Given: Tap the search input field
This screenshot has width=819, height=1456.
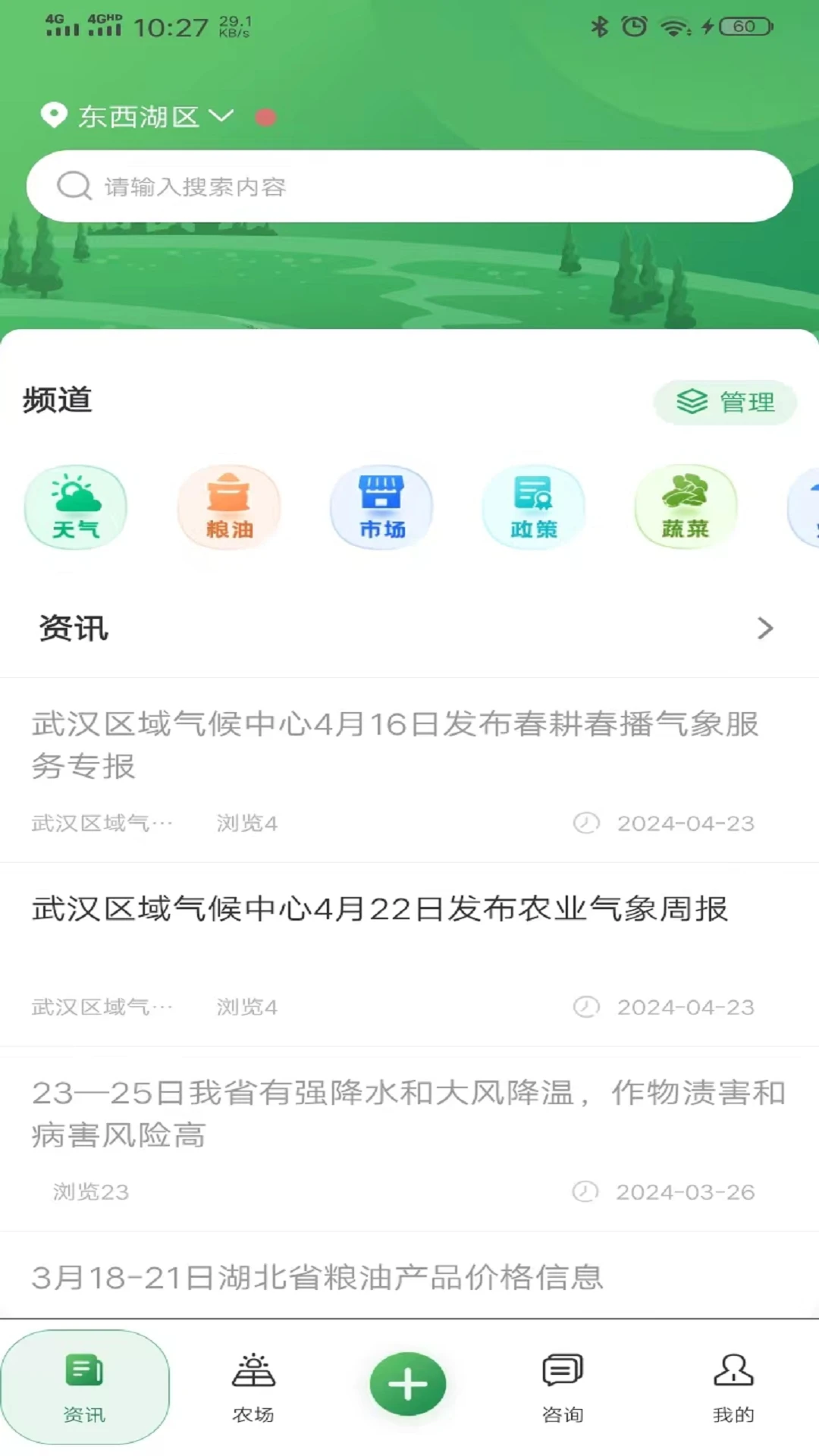Looking at the screenshot, I should point(409,185).
